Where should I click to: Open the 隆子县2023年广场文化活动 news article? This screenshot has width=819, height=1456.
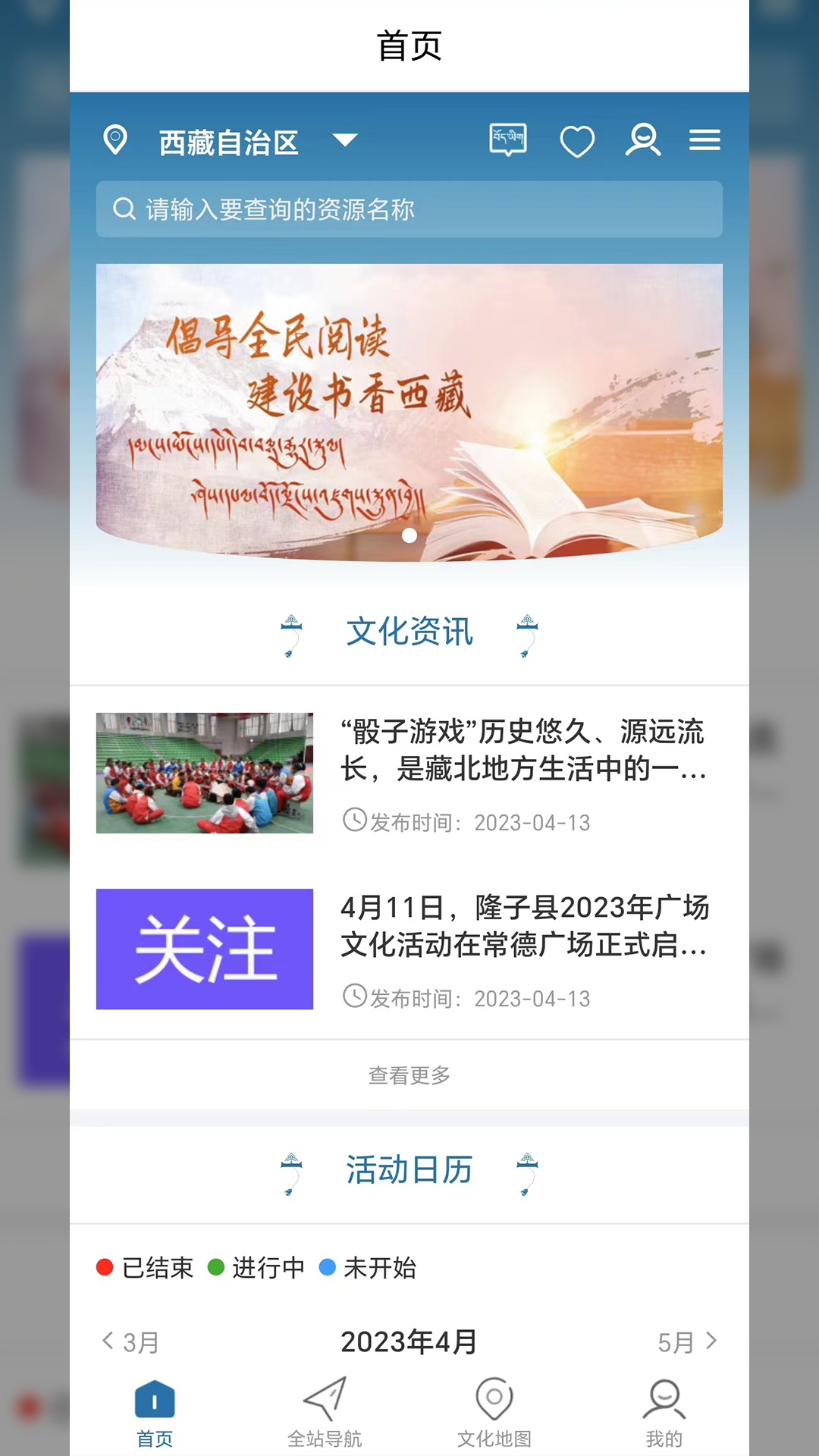tap(523, 927)
